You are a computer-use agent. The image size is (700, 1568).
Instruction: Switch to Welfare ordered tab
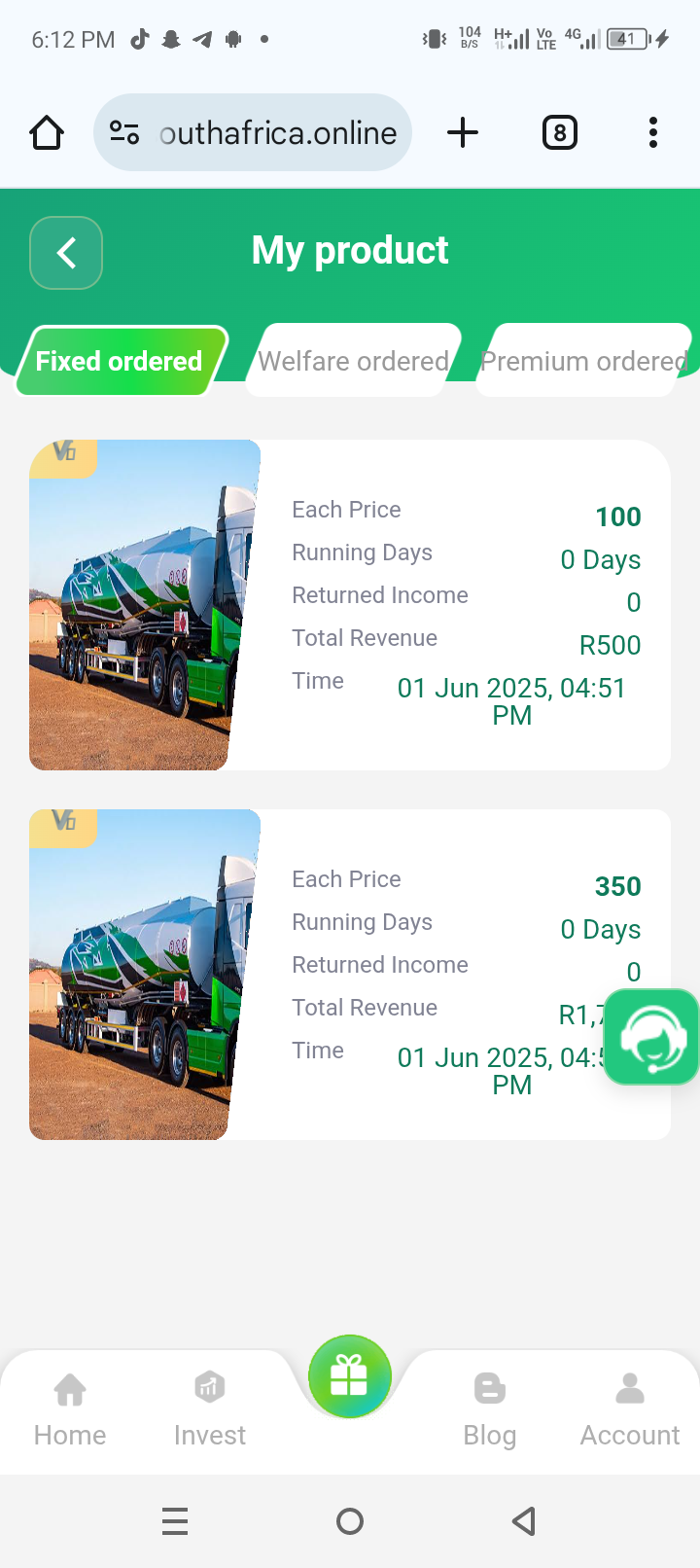click(x=353, y=361)
